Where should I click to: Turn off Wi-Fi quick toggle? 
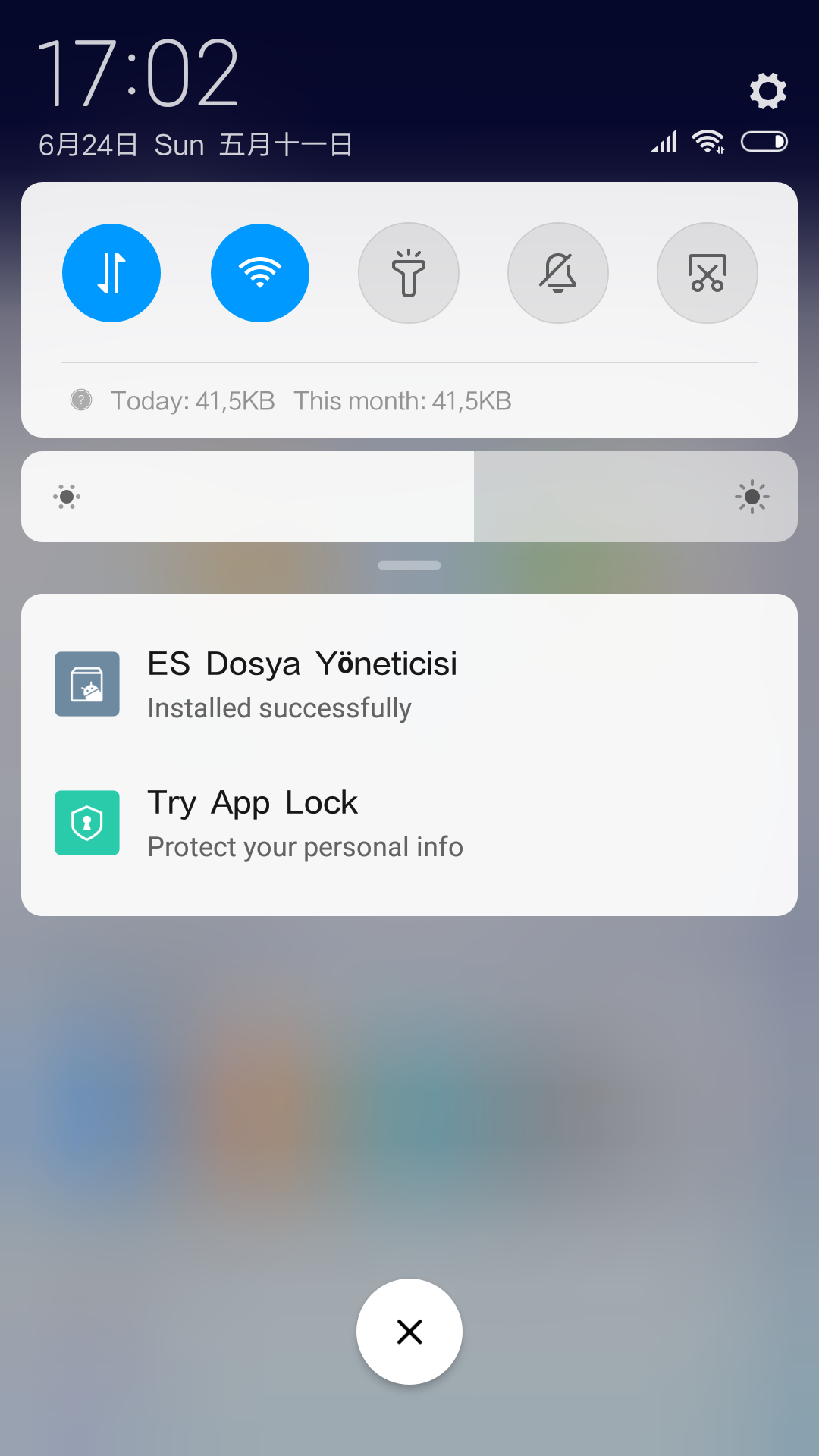pos(260,273)
